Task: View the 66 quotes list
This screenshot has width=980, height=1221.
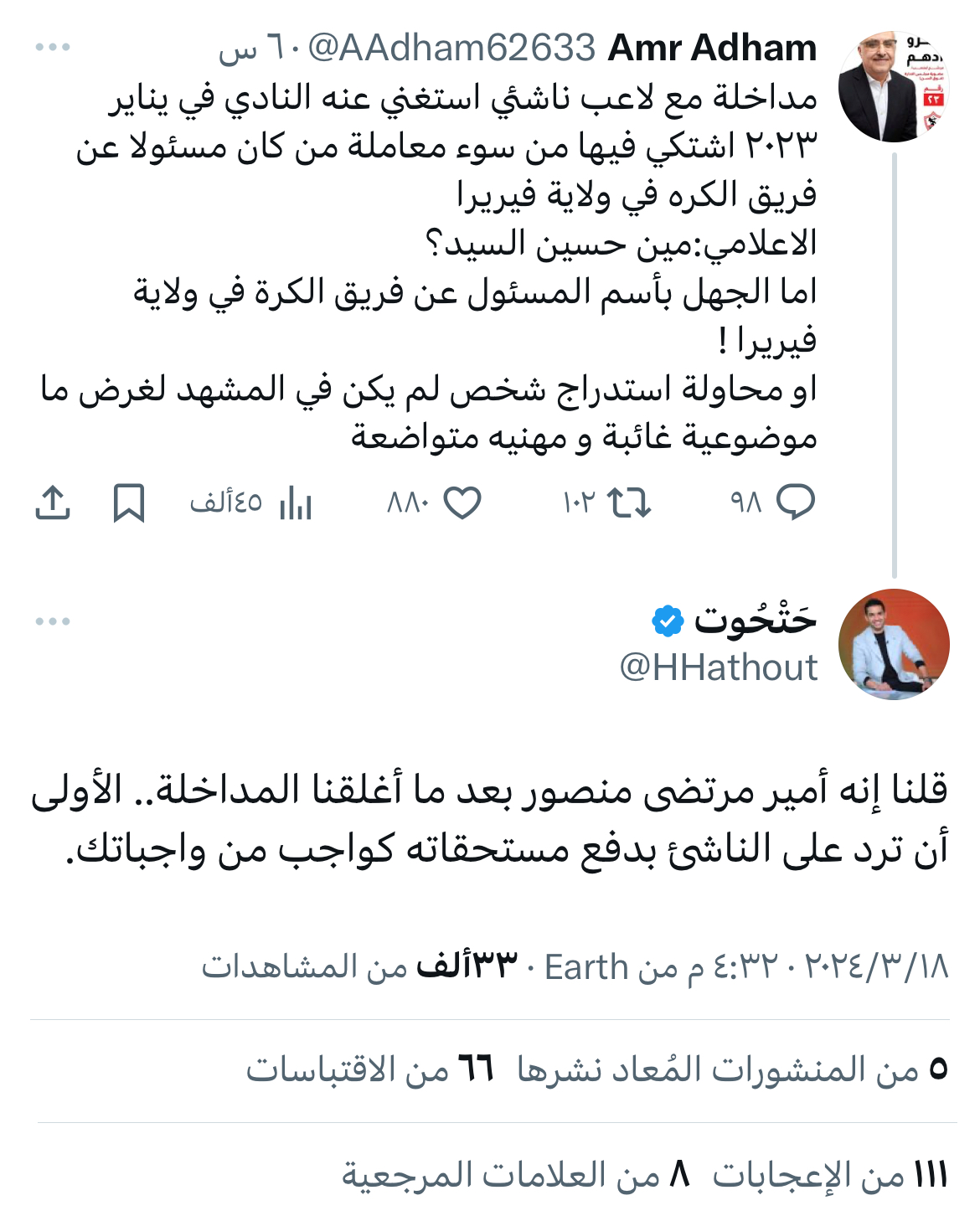Action: pos(369,1069)
